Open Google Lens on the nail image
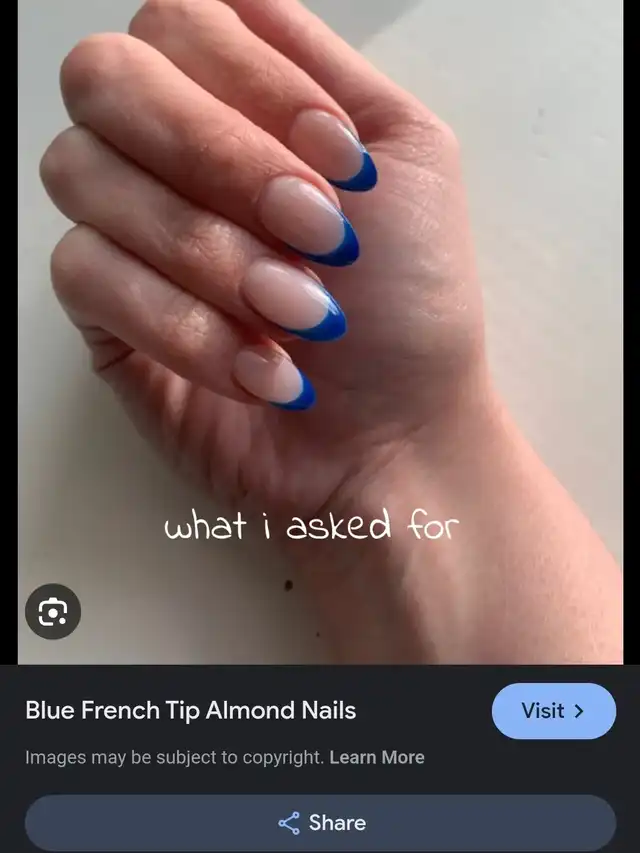The height and width of the screenshot is (853, 640). pyautogui.click(x=53, y=611)
